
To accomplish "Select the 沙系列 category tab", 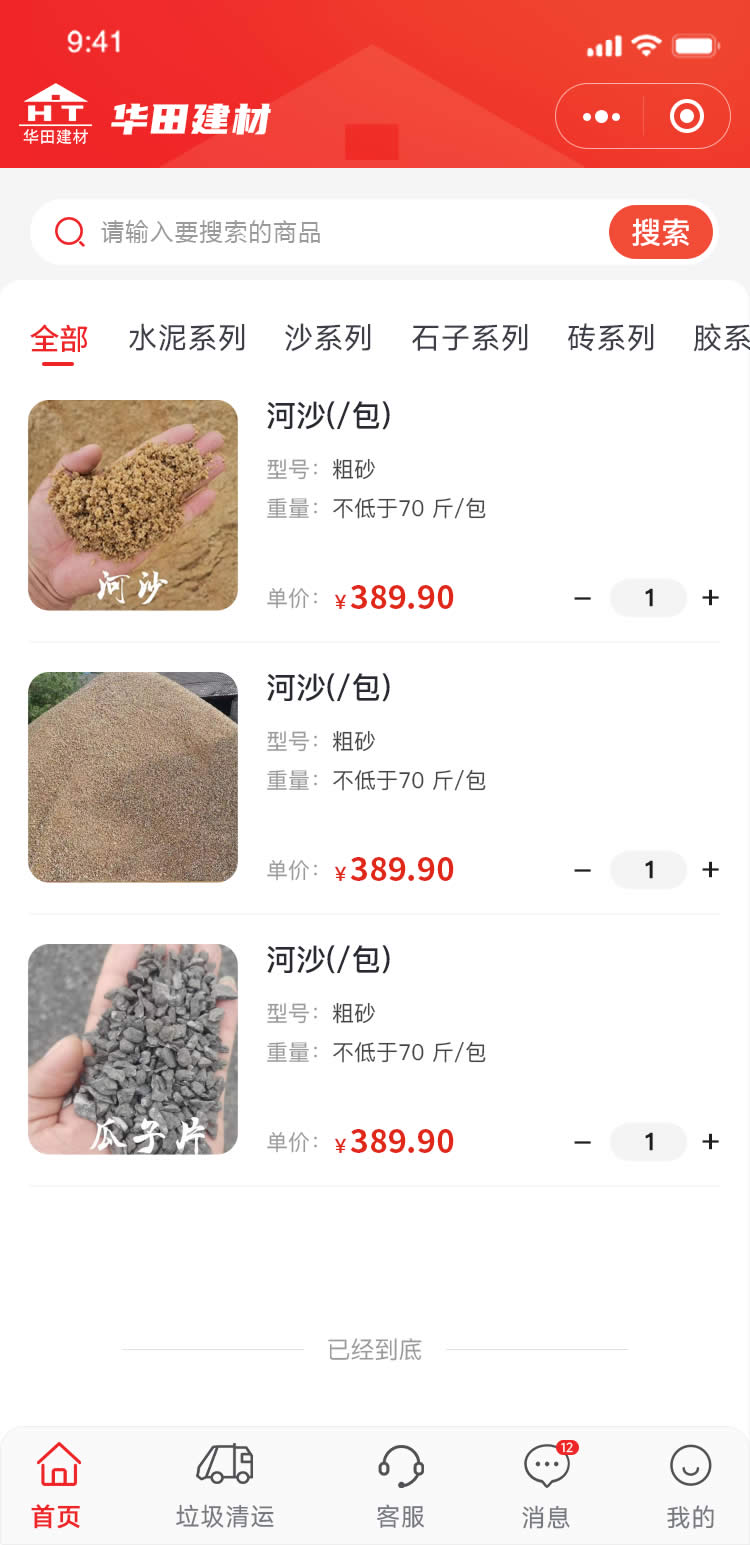I will (329, 339).
